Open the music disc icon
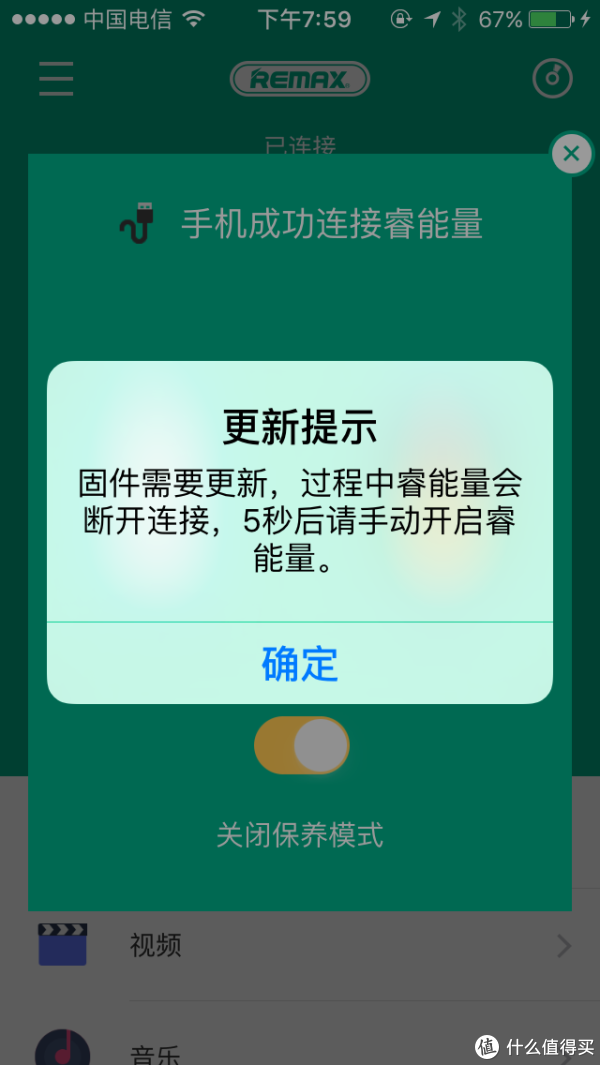The image size is (600, 1065). pos(551,77)
